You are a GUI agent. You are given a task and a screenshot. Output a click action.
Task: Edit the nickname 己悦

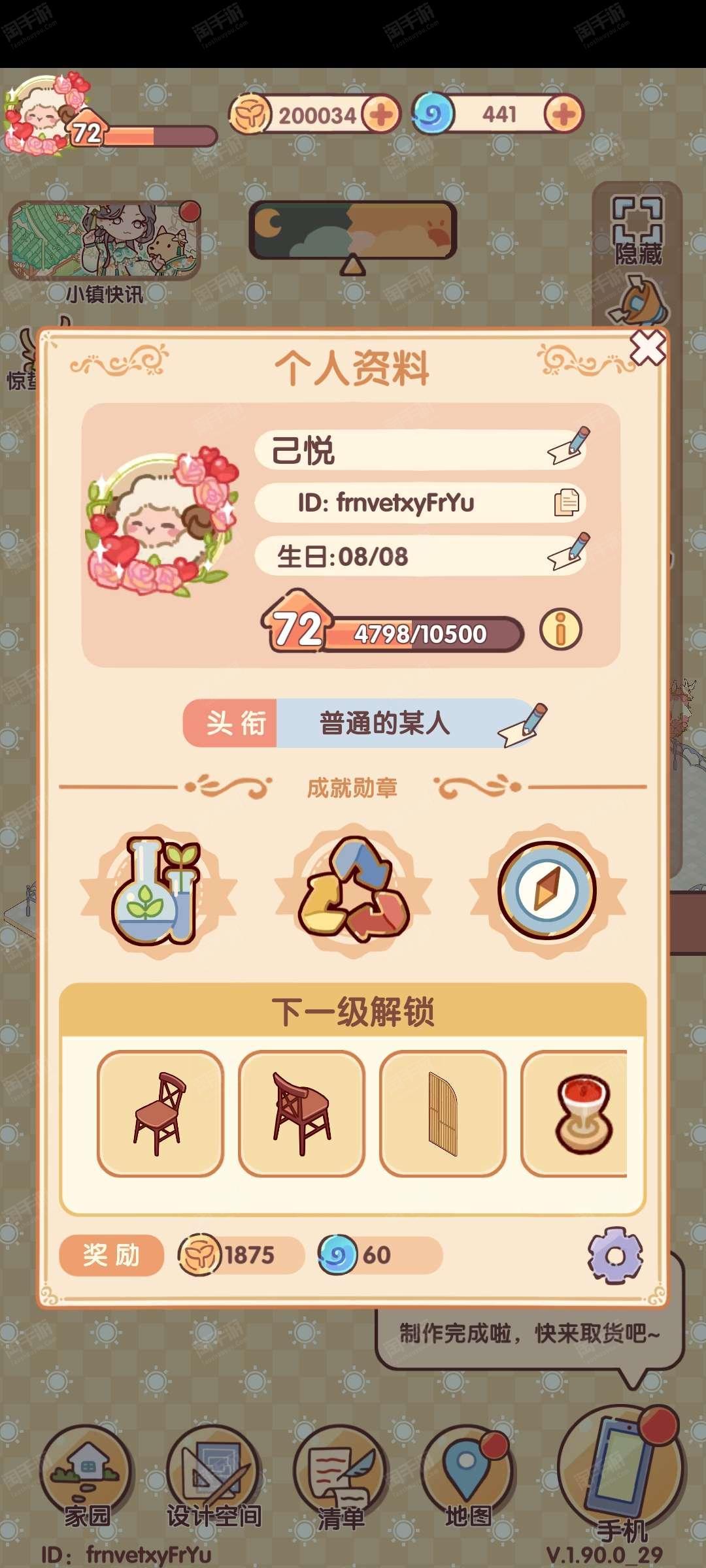pyautogui.click(x=569, y=447)
